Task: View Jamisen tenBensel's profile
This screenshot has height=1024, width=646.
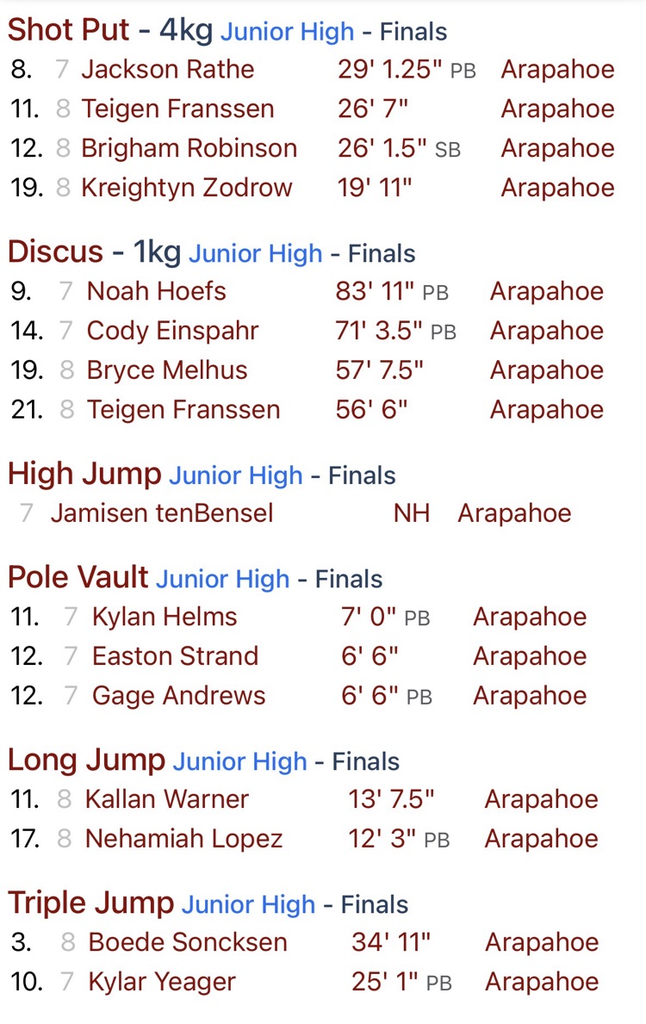Action: tap(162, 514)
